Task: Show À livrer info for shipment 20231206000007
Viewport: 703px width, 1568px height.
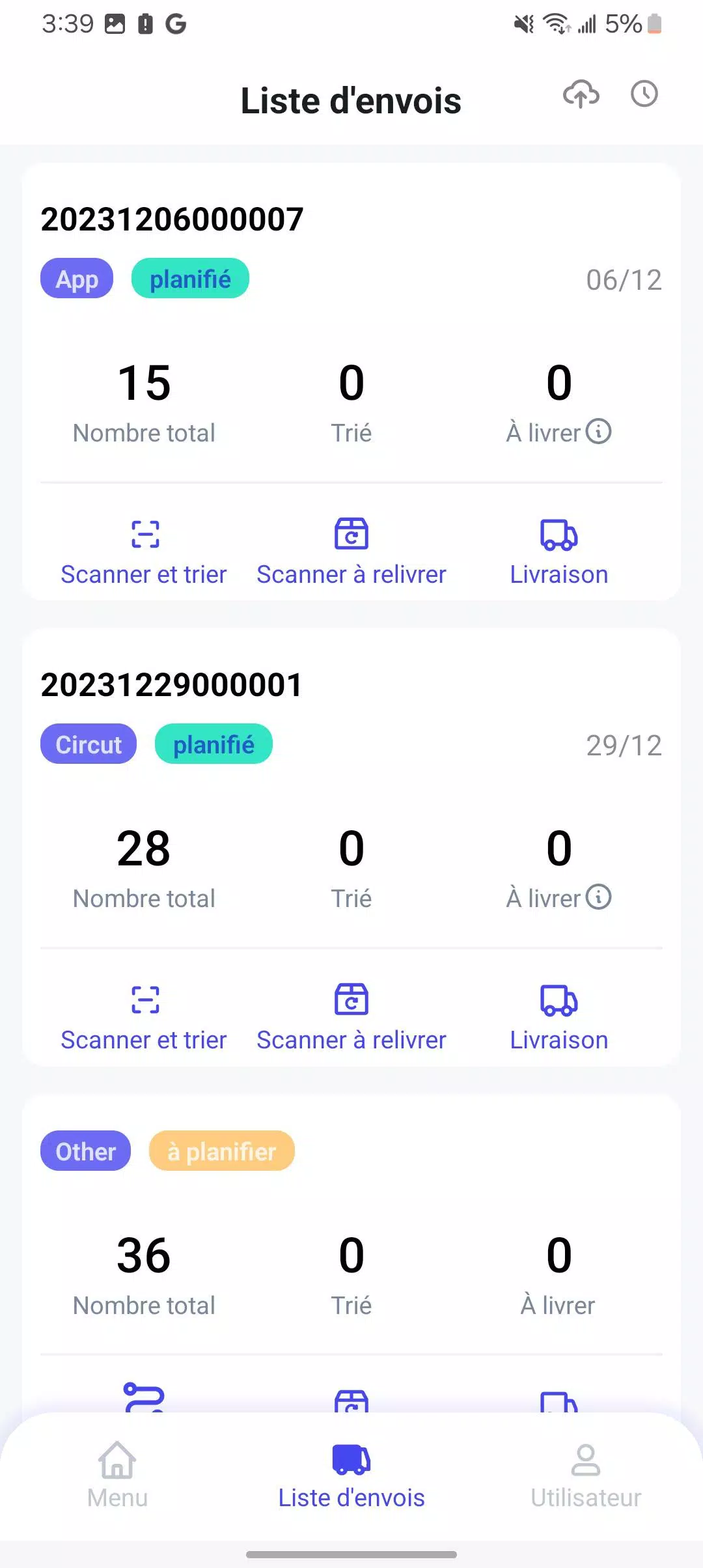Action: (x=598, y=432)
